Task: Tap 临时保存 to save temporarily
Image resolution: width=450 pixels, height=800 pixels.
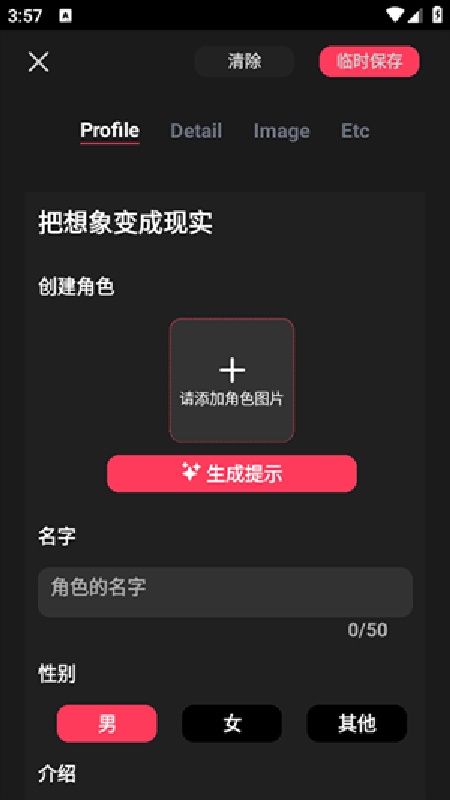Action: 369,62
